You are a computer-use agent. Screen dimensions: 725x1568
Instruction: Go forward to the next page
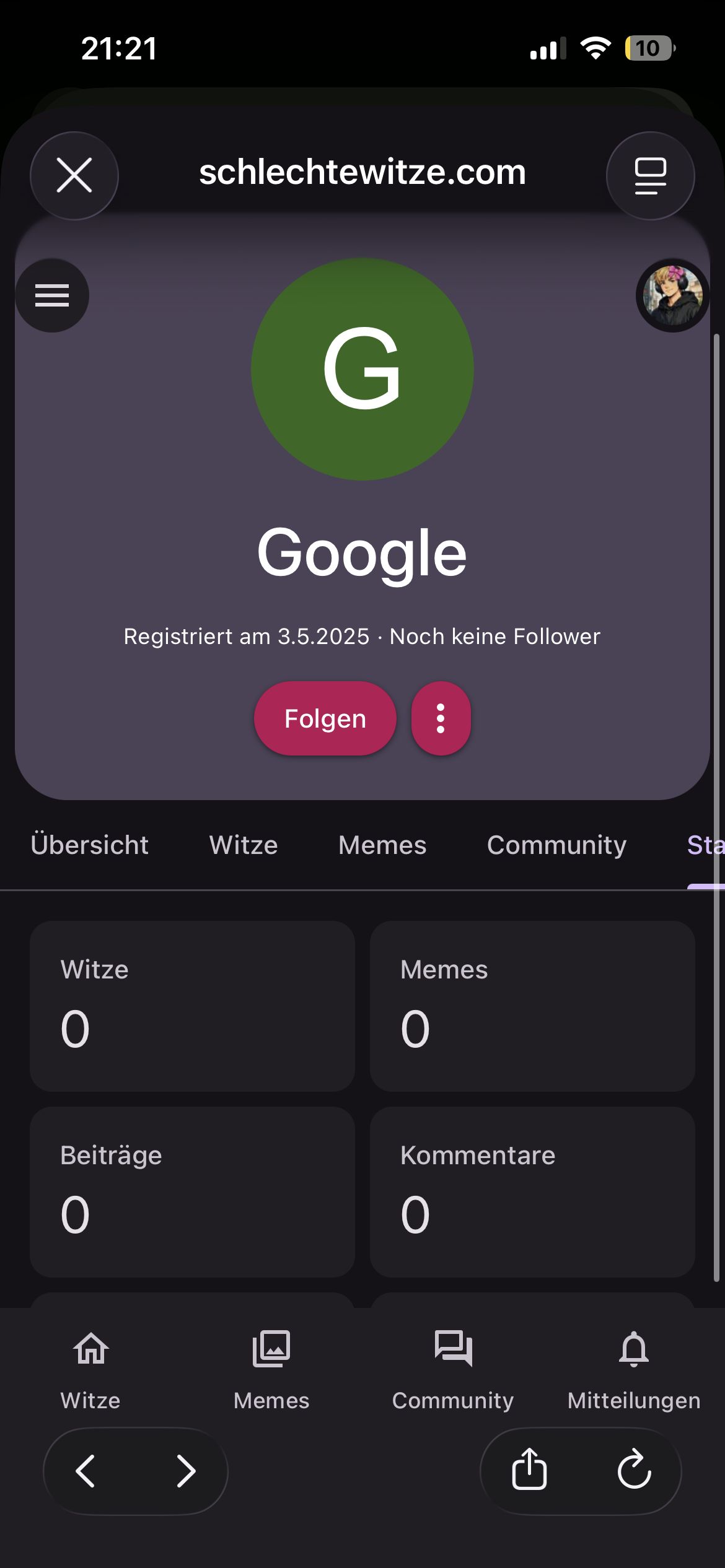185,1471
